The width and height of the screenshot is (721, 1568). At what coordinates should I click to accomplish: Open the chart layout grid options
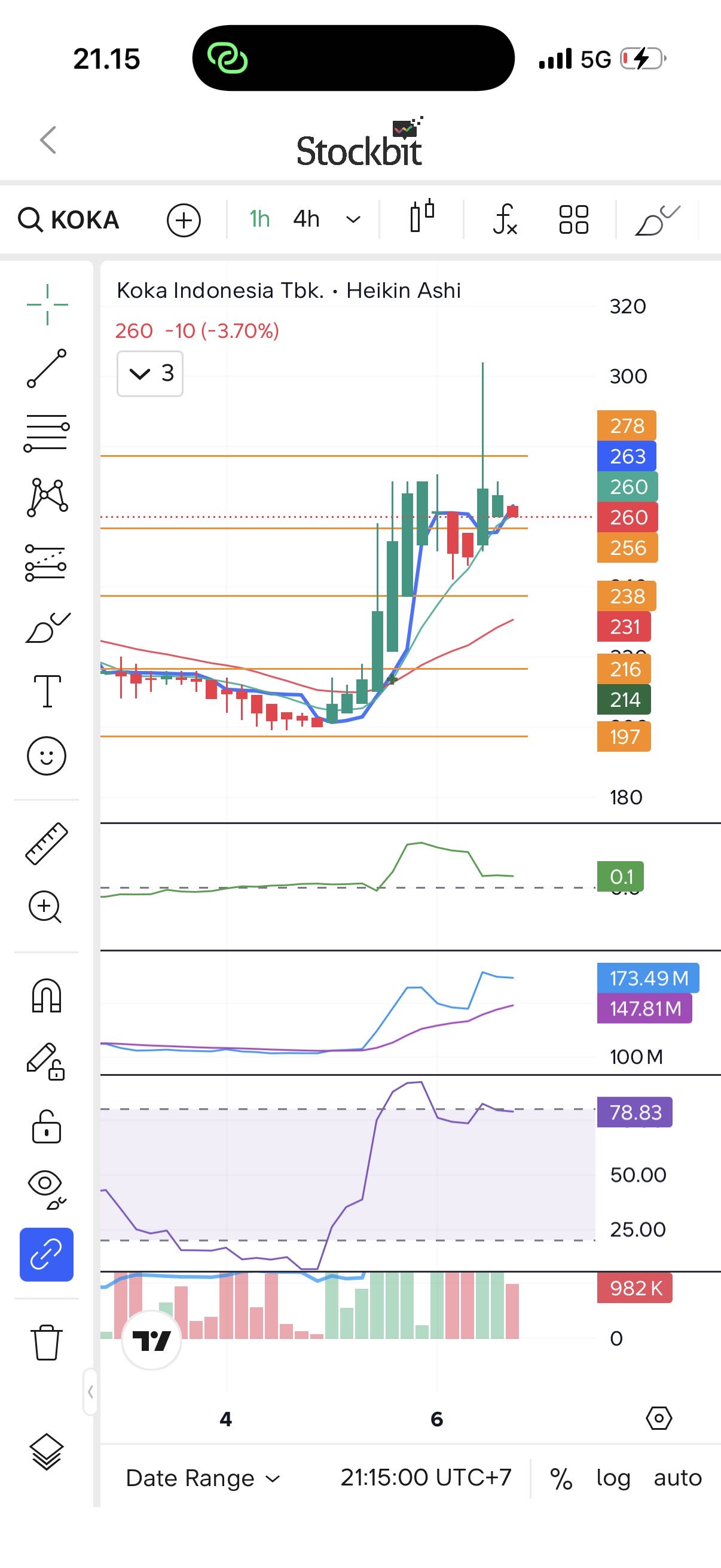click(573, 219)
